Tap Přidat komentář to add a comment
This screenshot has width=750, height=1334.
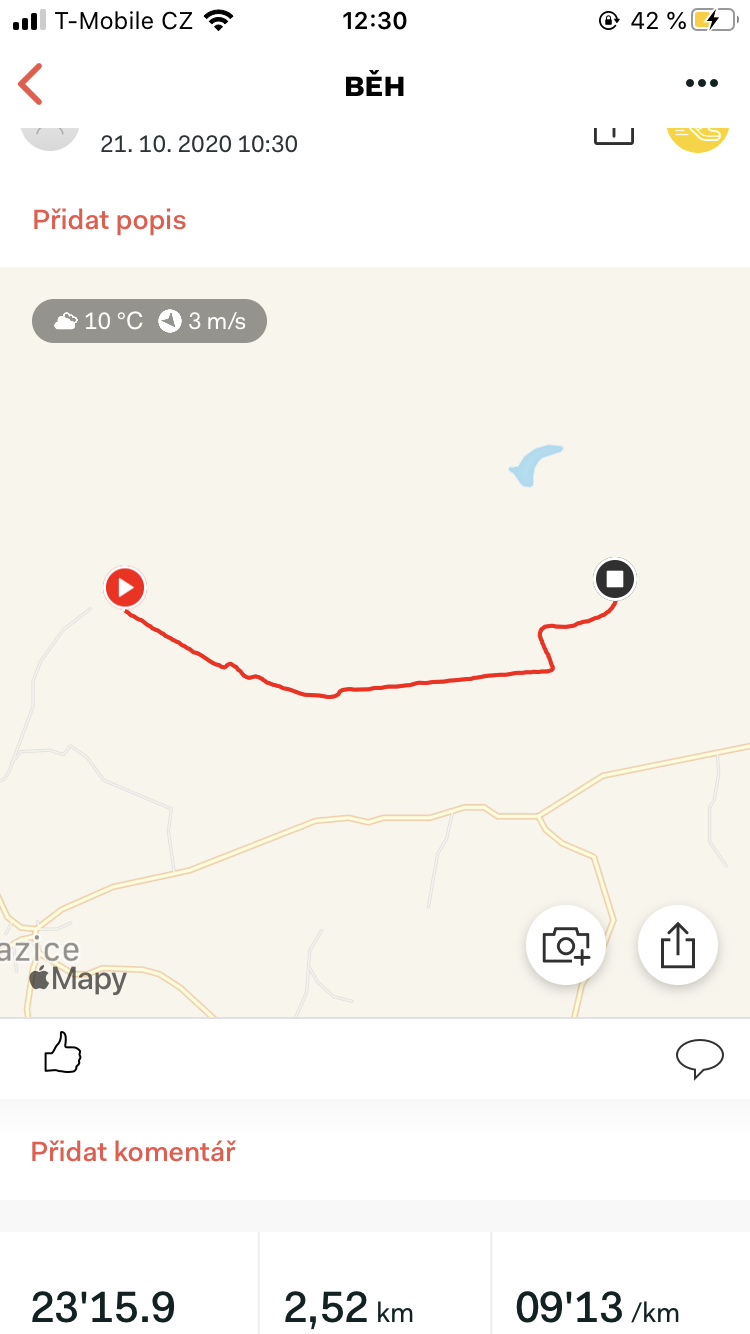pos(133,1152)
